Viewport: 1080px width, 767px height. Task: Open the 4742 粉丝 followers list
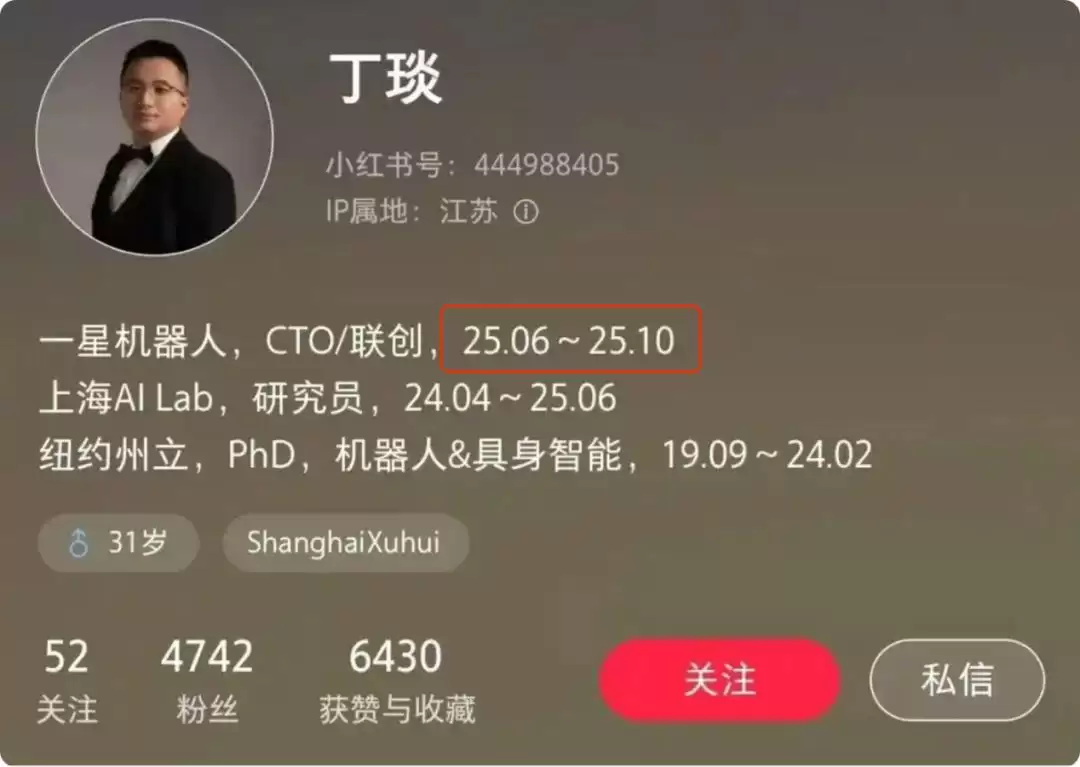pos(207,682)
